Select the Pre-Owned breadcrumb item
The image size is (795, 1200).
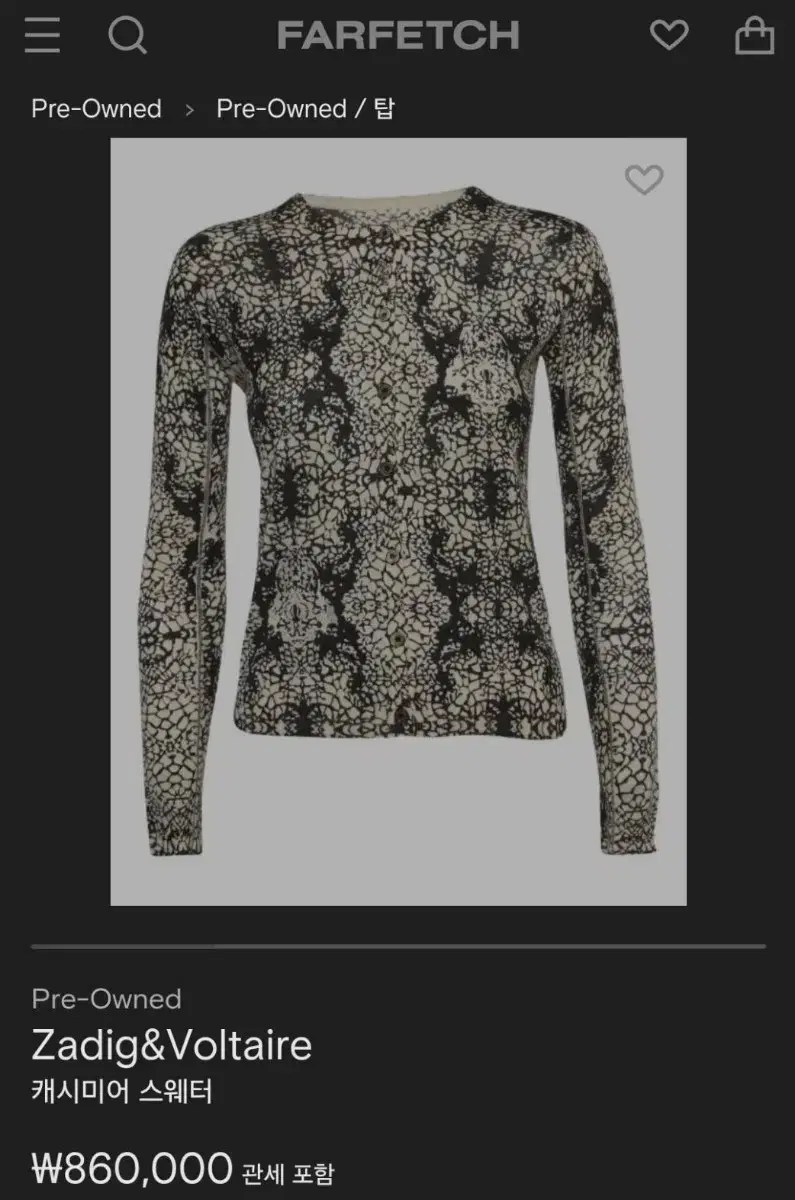tap(96, 109)
